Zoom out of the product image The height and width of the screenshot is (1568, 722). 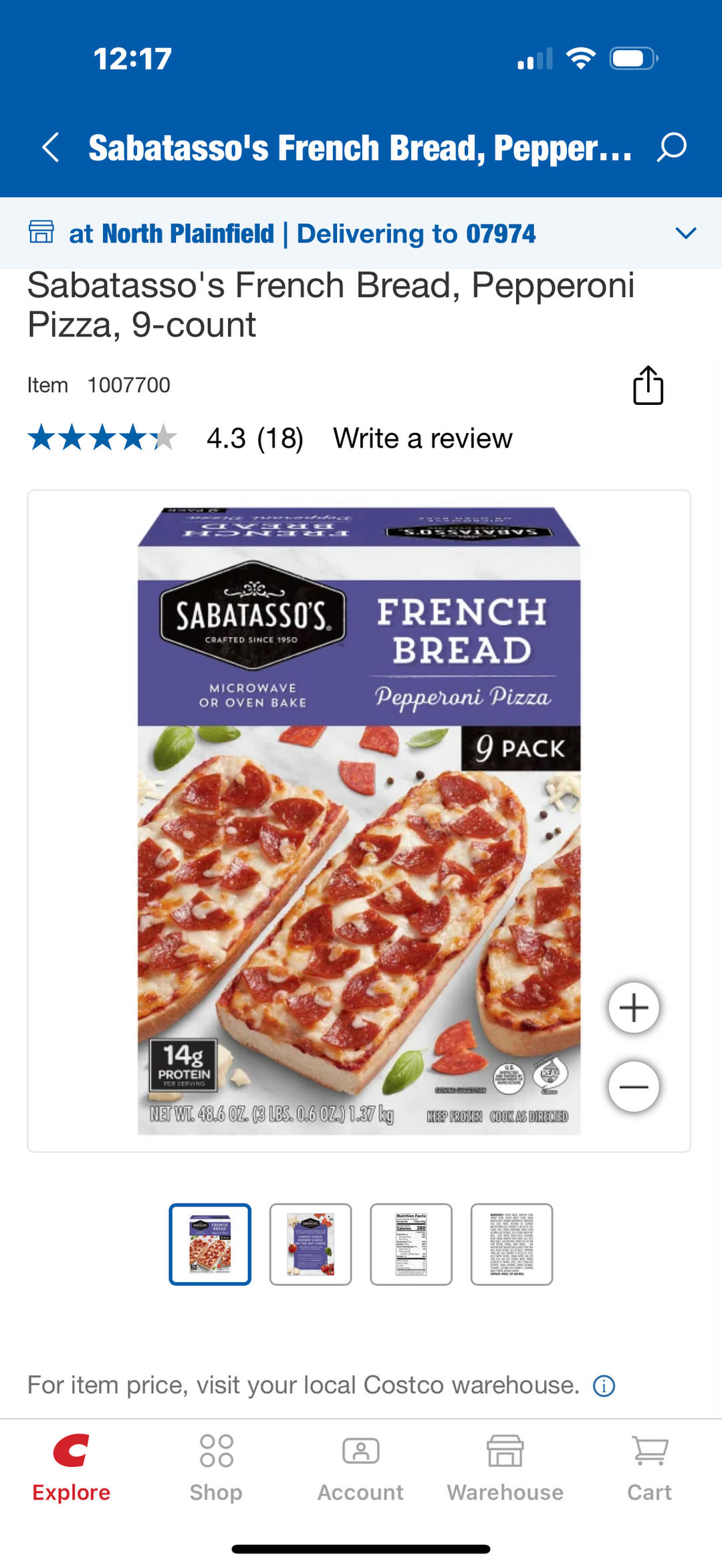[x=634, y=1086]
